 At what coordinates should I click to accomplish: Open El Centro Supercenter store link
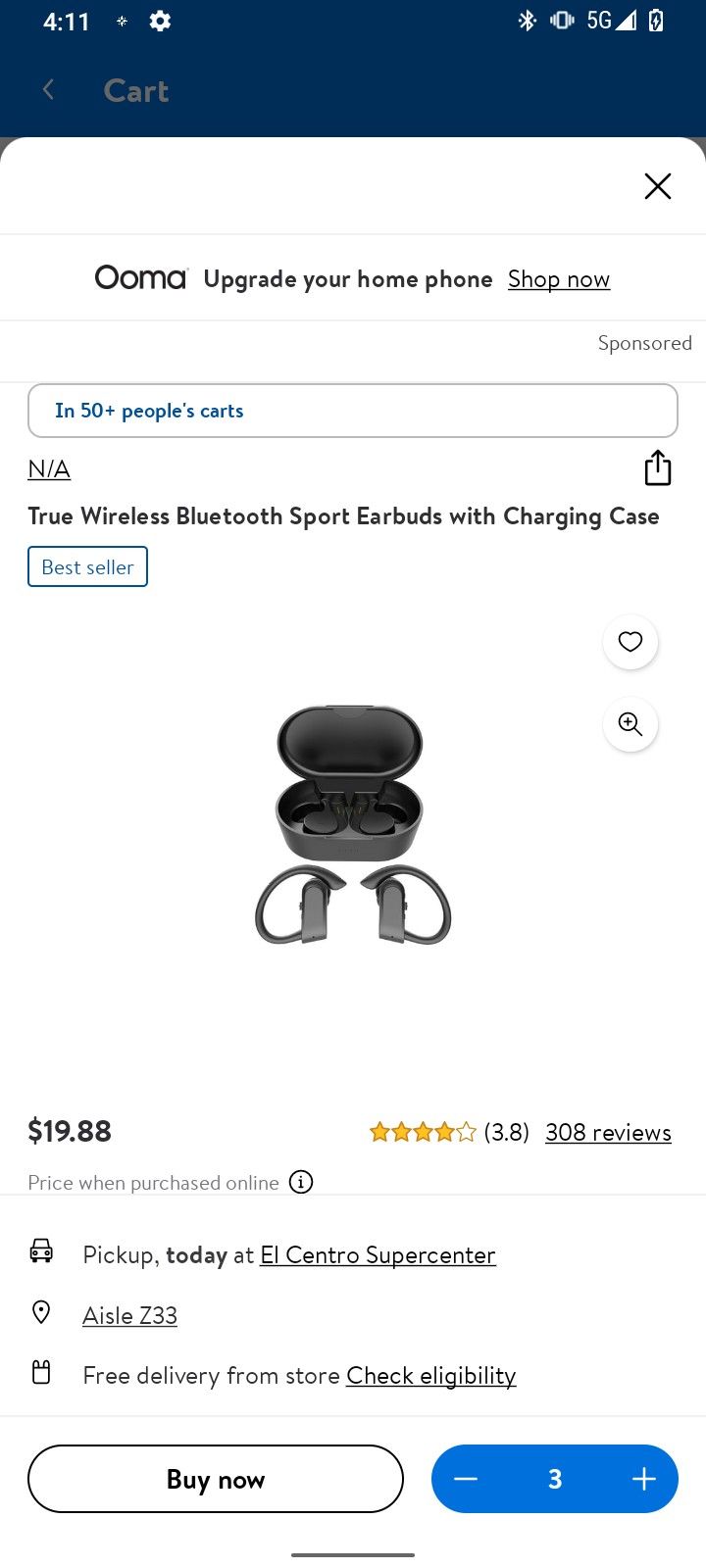[x=378, y=1255]
